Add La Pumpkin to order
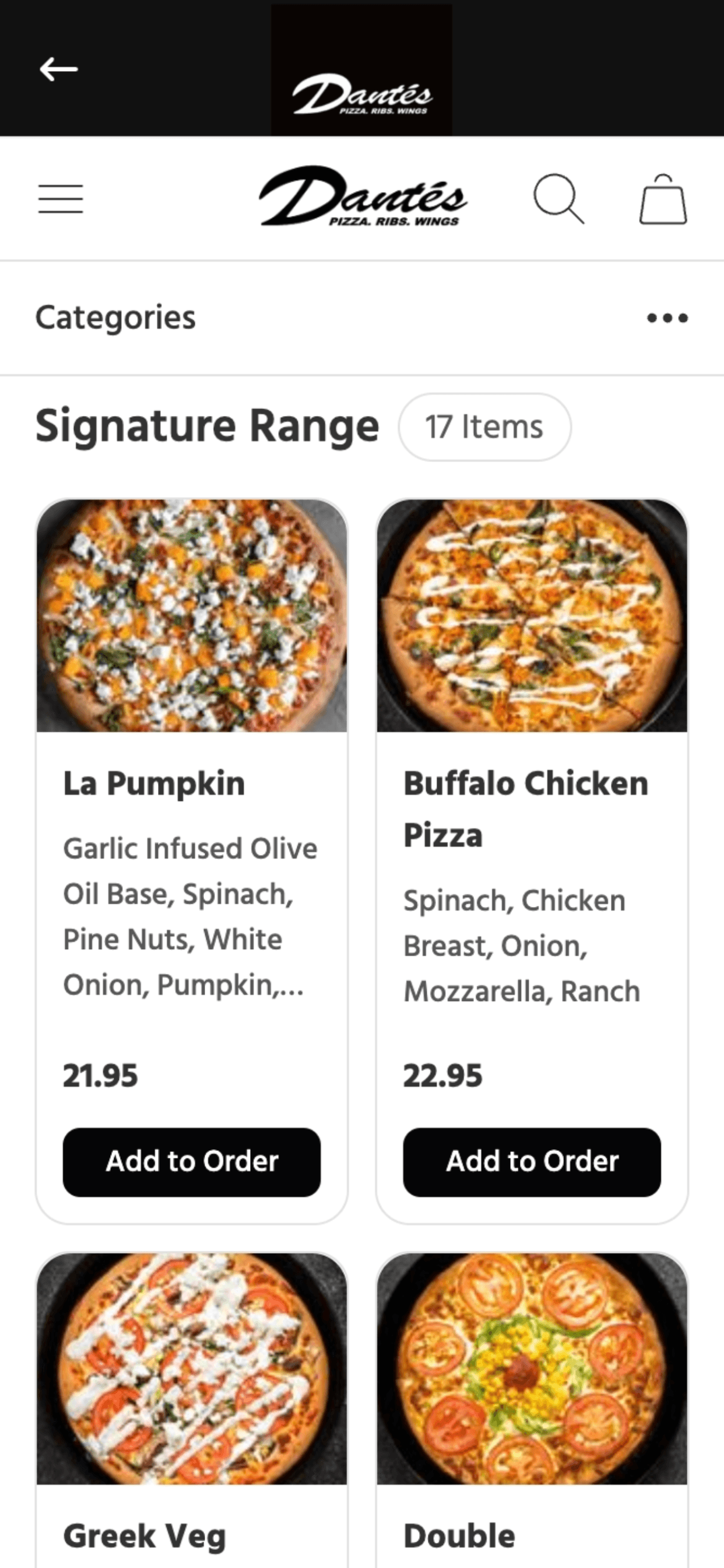724x1568 pixels. (192, 1162)
